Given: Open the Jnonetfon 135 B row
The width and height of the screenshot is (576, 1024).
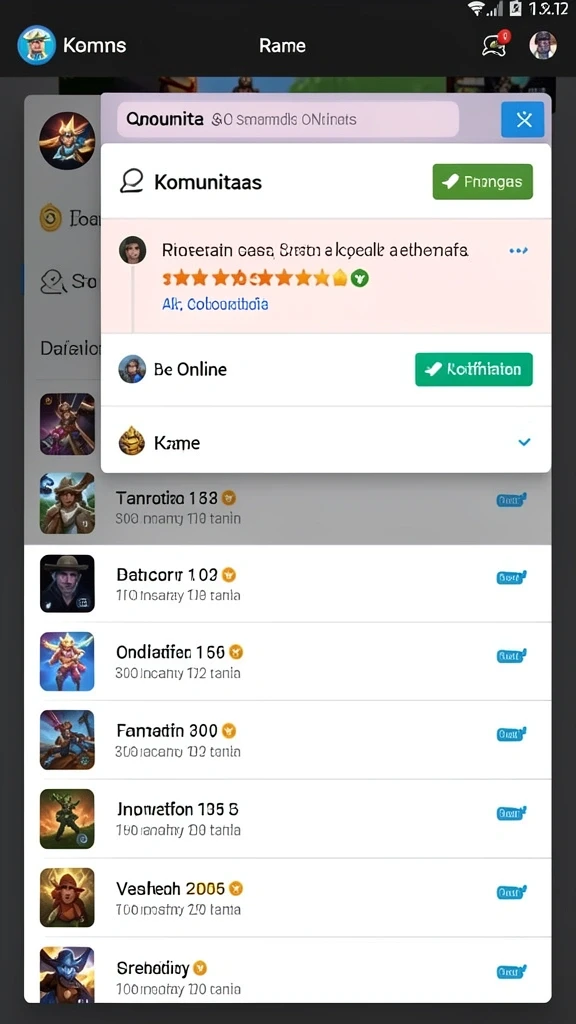Looking at the screenshot, I should click(287, 818).
